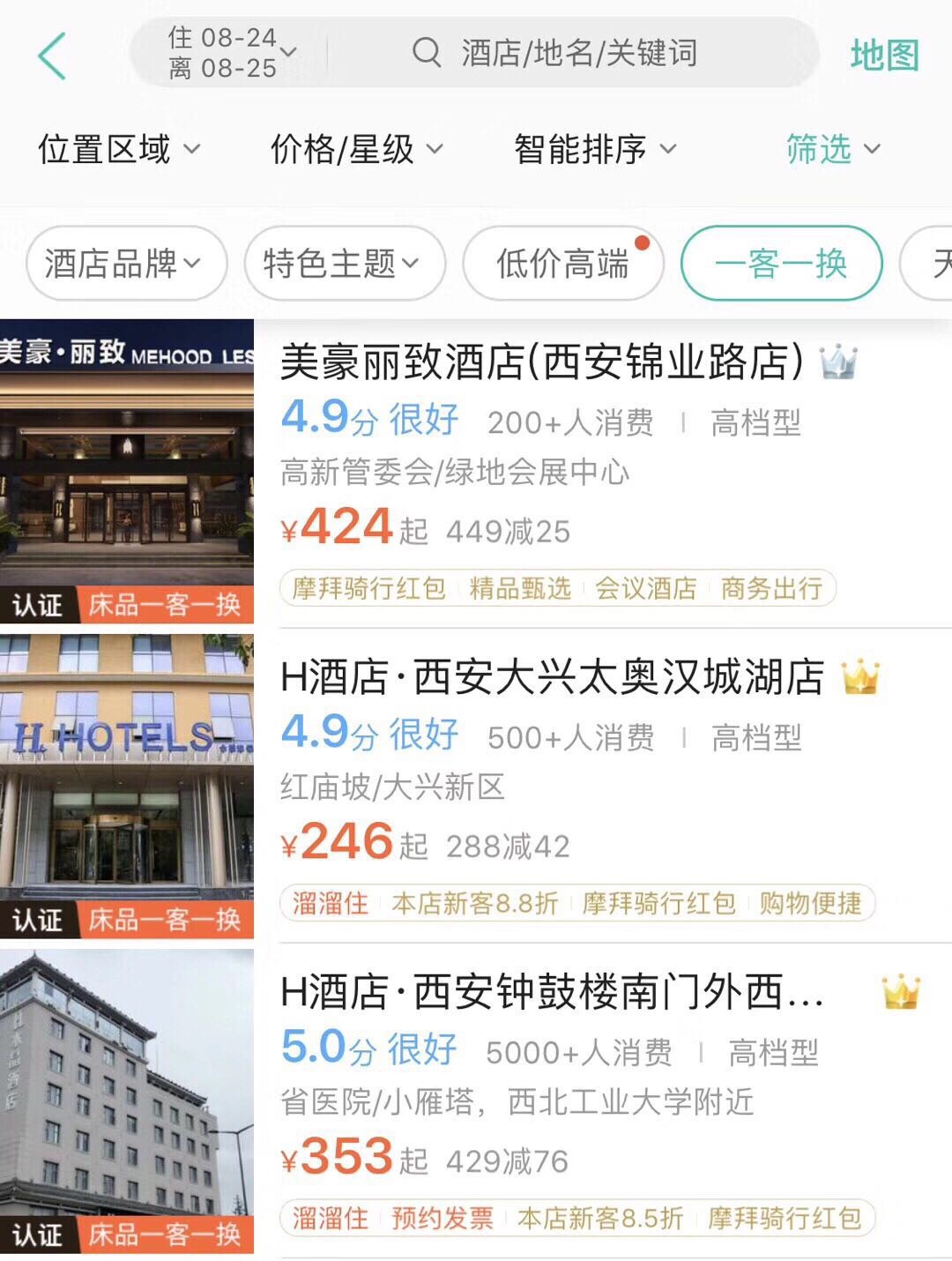Tap the hotel/place/keyword search field

(578, 53)
